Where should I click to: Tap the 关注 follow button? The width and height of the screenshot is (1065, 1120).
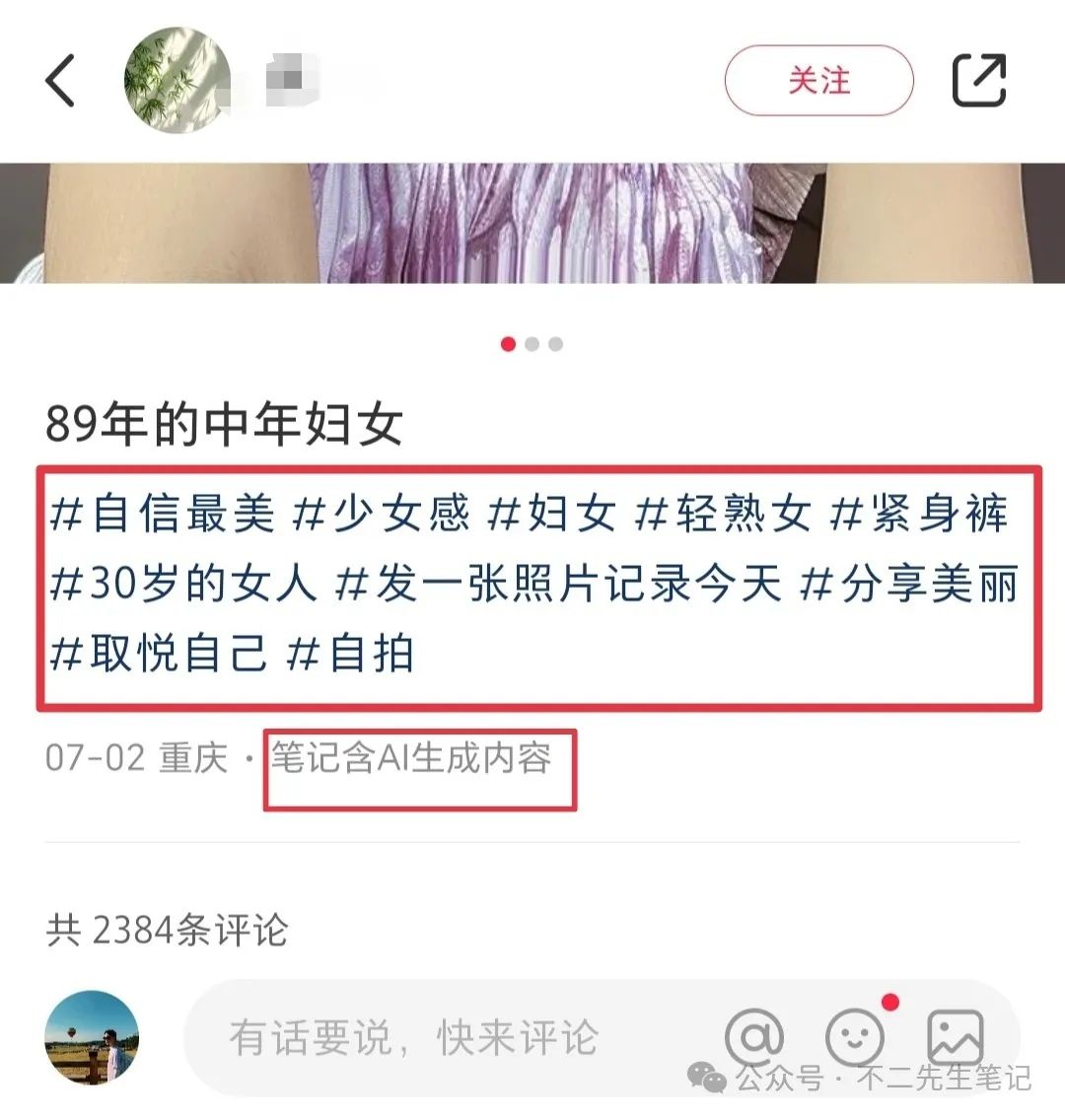click(x=818, y=81)
